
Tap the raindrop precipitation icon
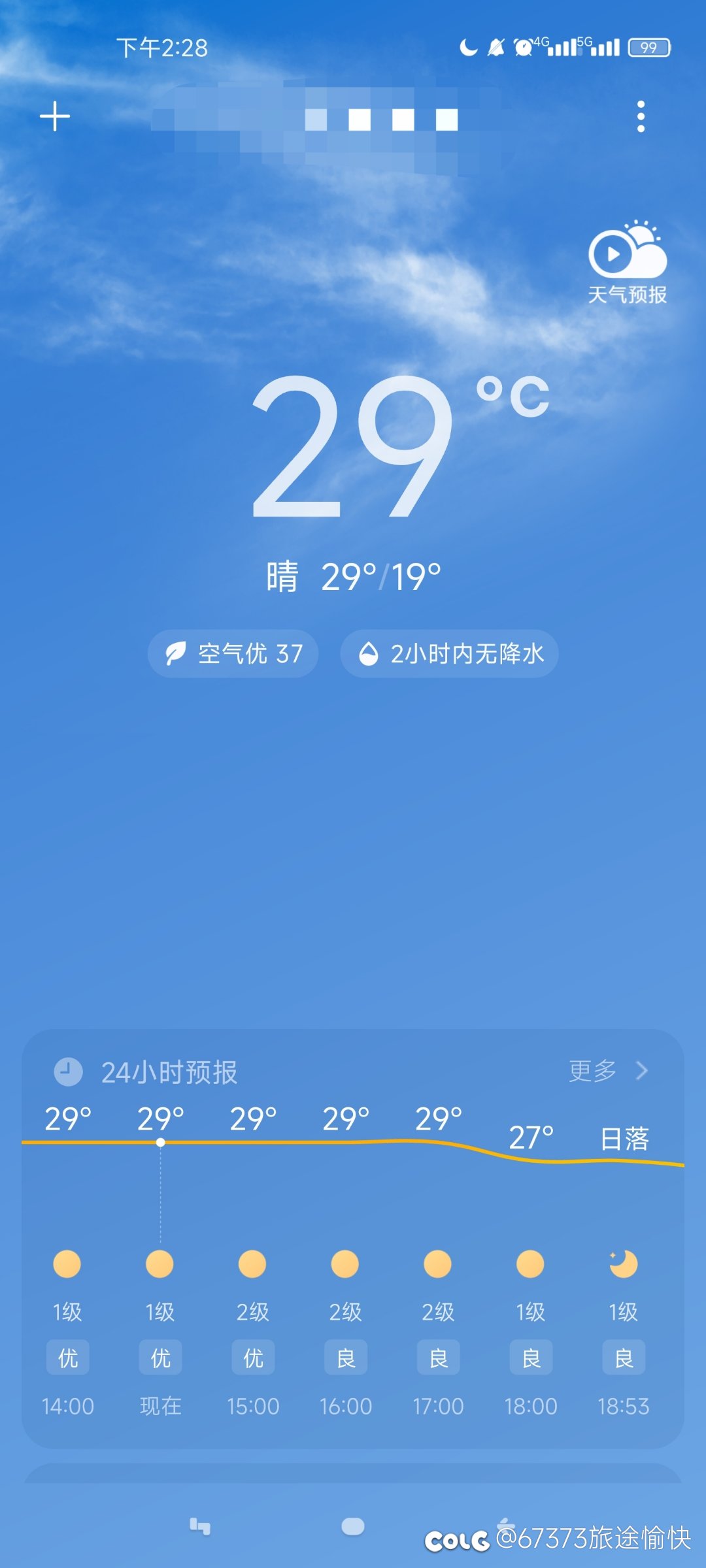[368, 653]
